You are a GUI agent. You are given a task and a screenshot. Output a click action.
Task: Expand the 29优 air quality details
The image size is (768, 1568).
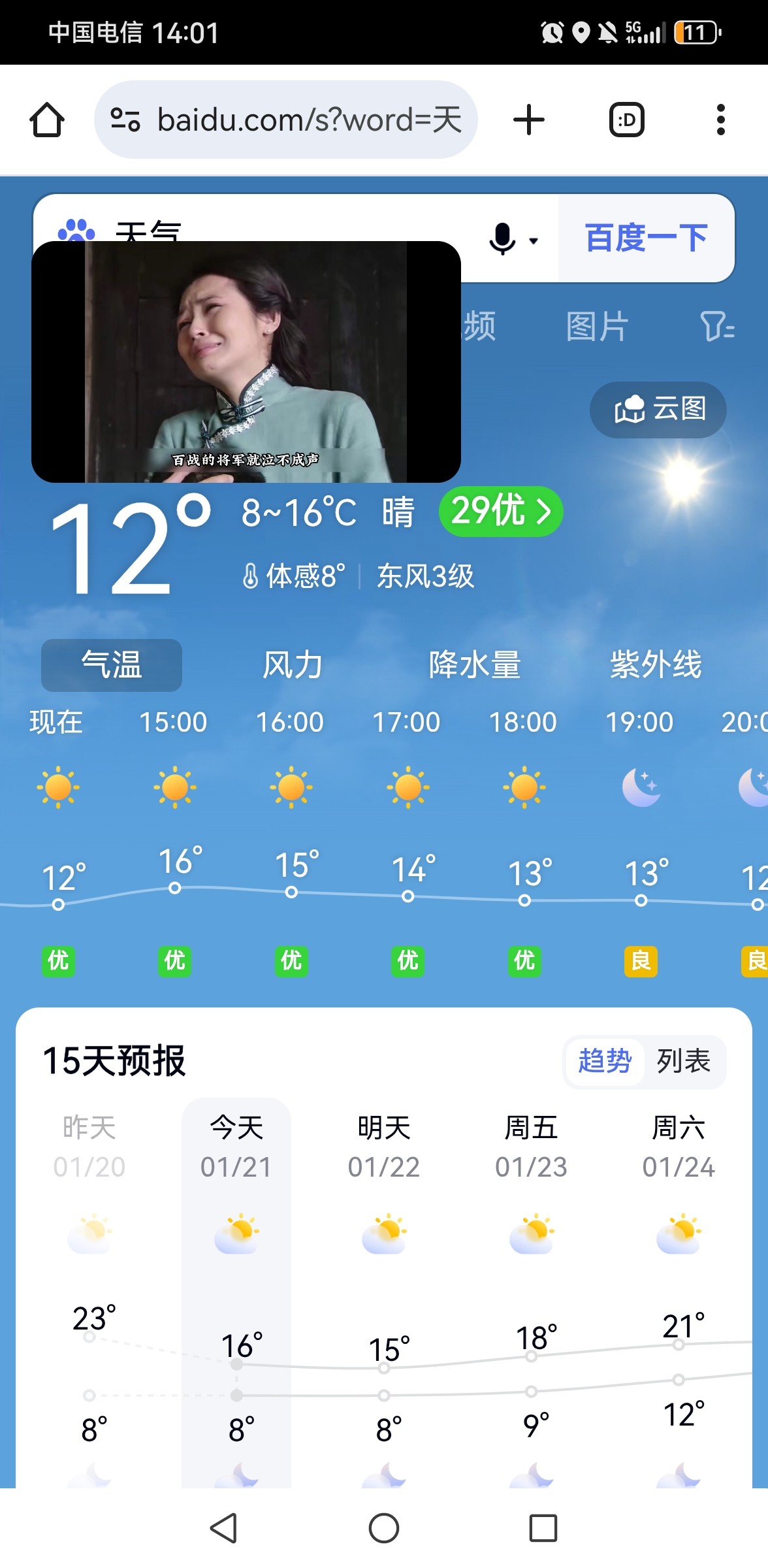[501, 512]
